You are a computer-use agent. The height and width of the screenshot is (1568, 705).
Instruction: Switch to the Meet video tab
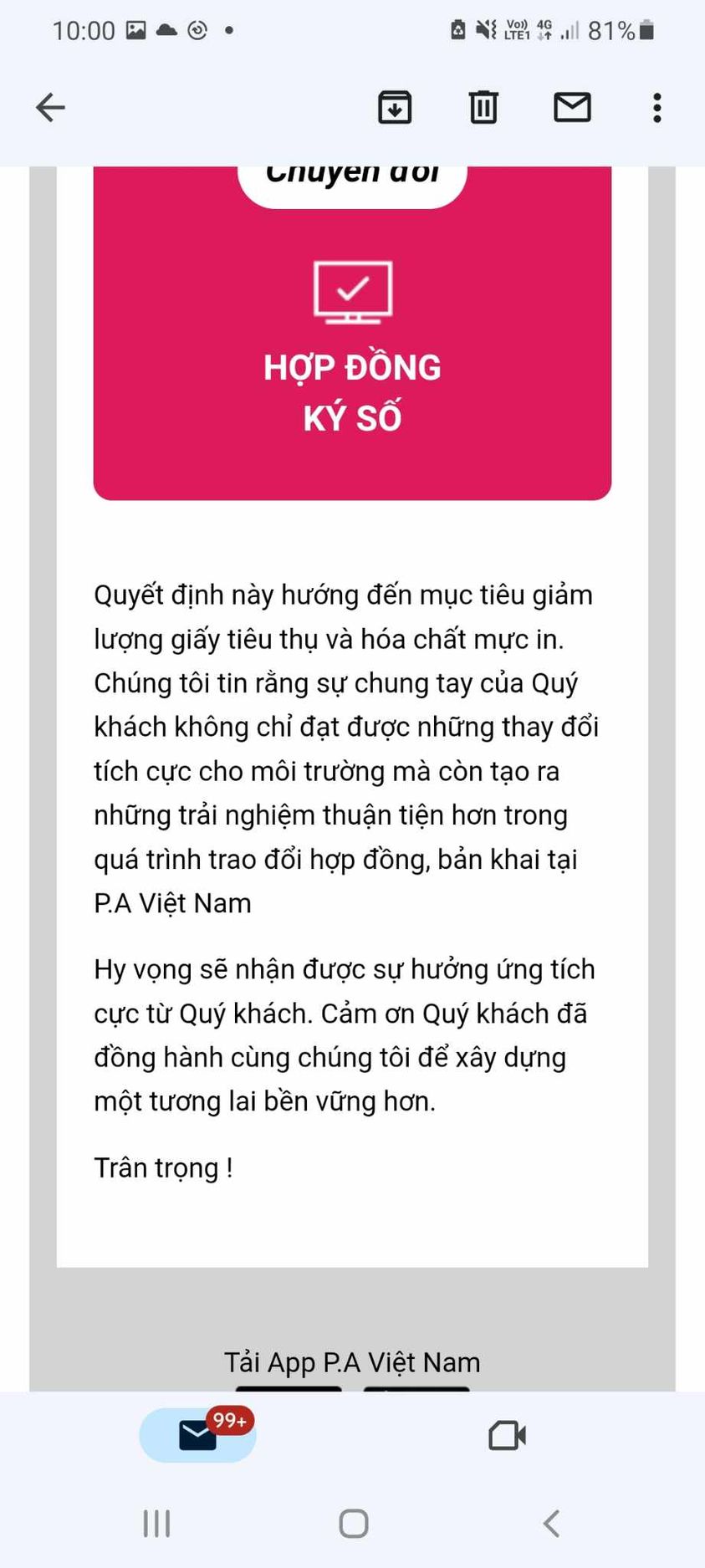pos(507,1435)
